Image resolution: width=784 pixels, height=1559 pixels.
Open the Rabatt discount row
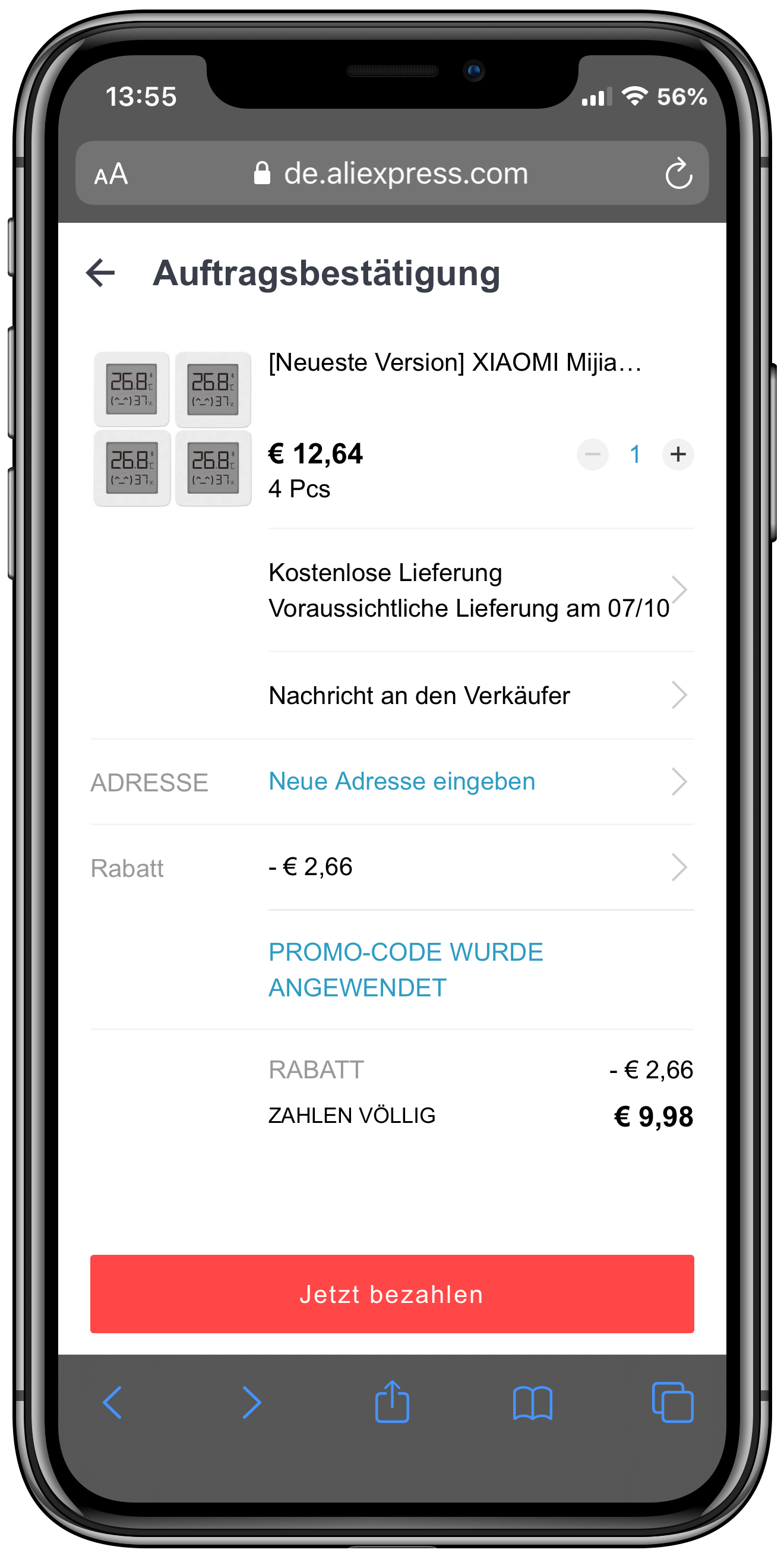tap(392, 867)
